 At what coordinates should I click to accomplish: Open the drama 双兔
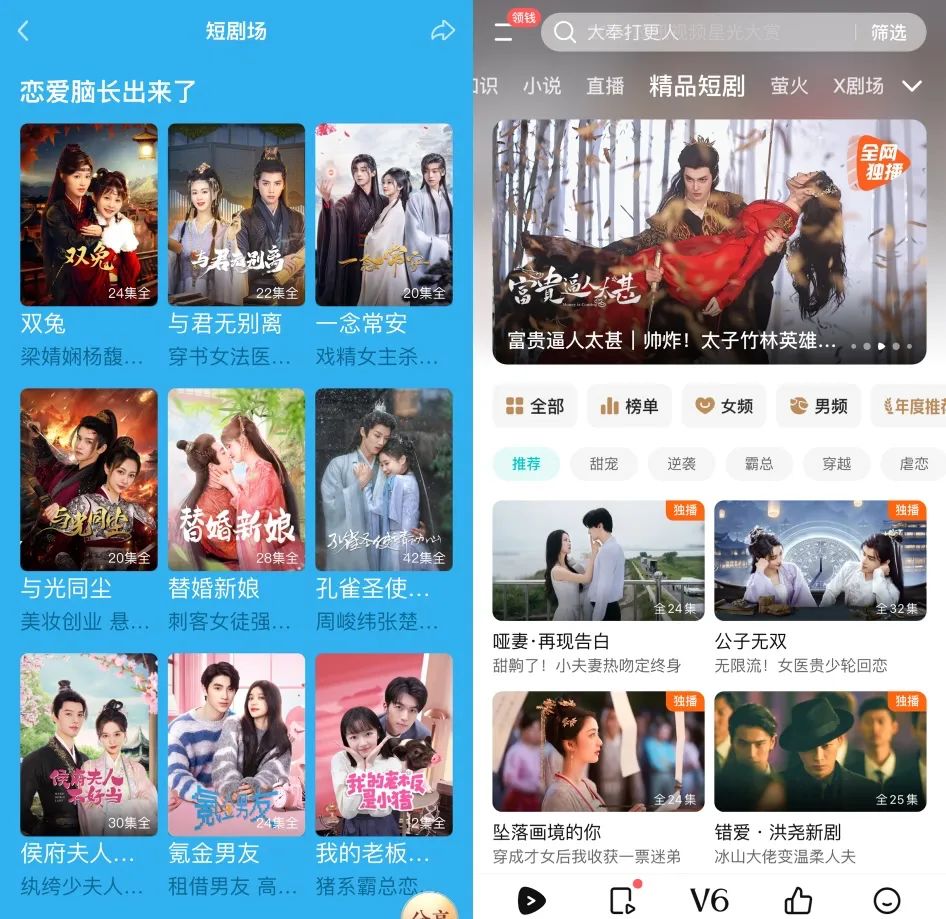tap(89, 215)
